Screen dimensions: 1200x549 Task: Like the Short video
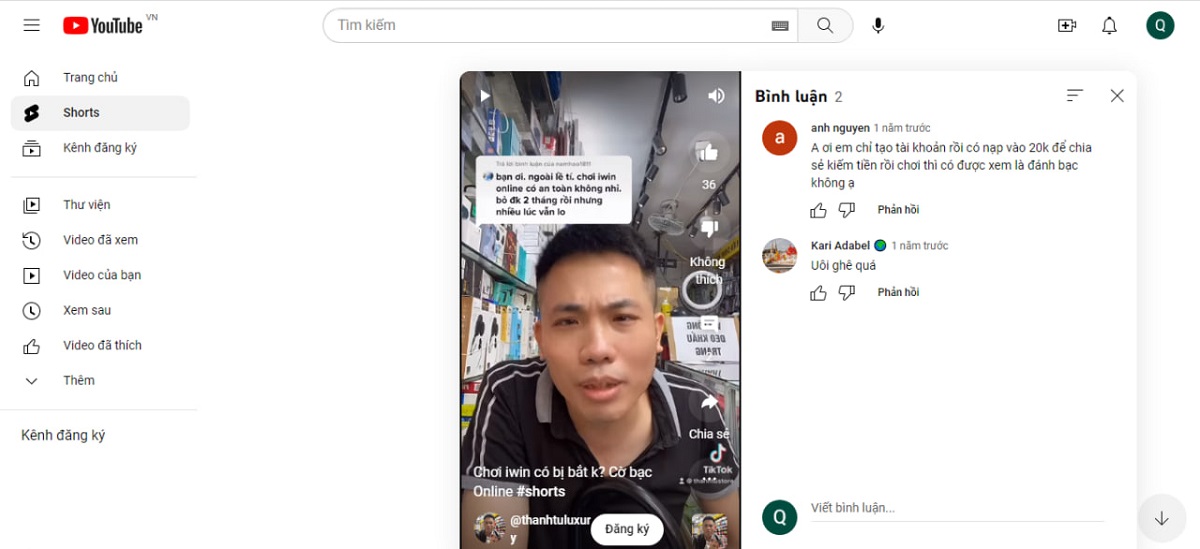pyautogui.click(x=709, y=152)
